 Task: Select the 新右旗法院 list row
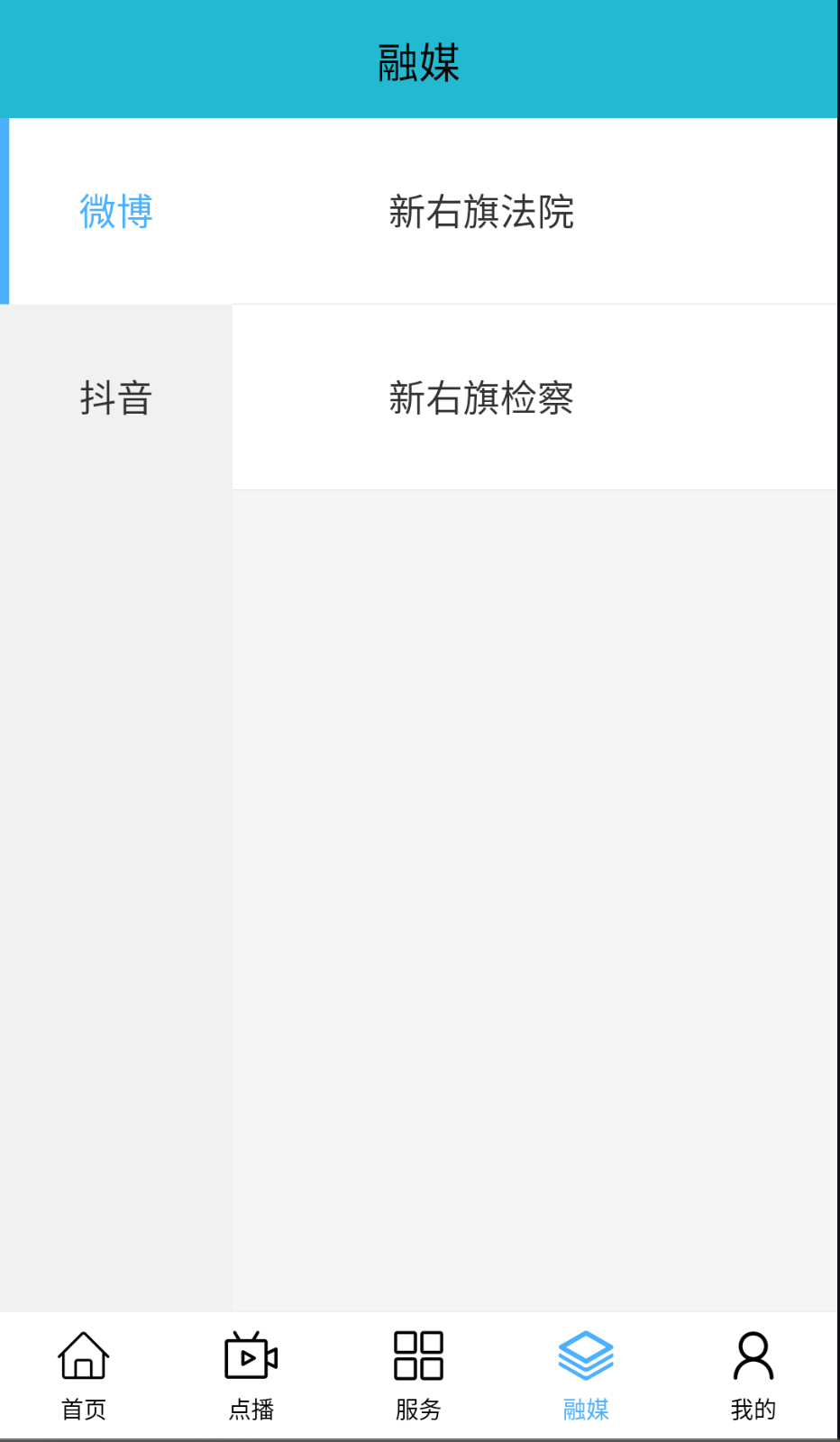[534, 212]
